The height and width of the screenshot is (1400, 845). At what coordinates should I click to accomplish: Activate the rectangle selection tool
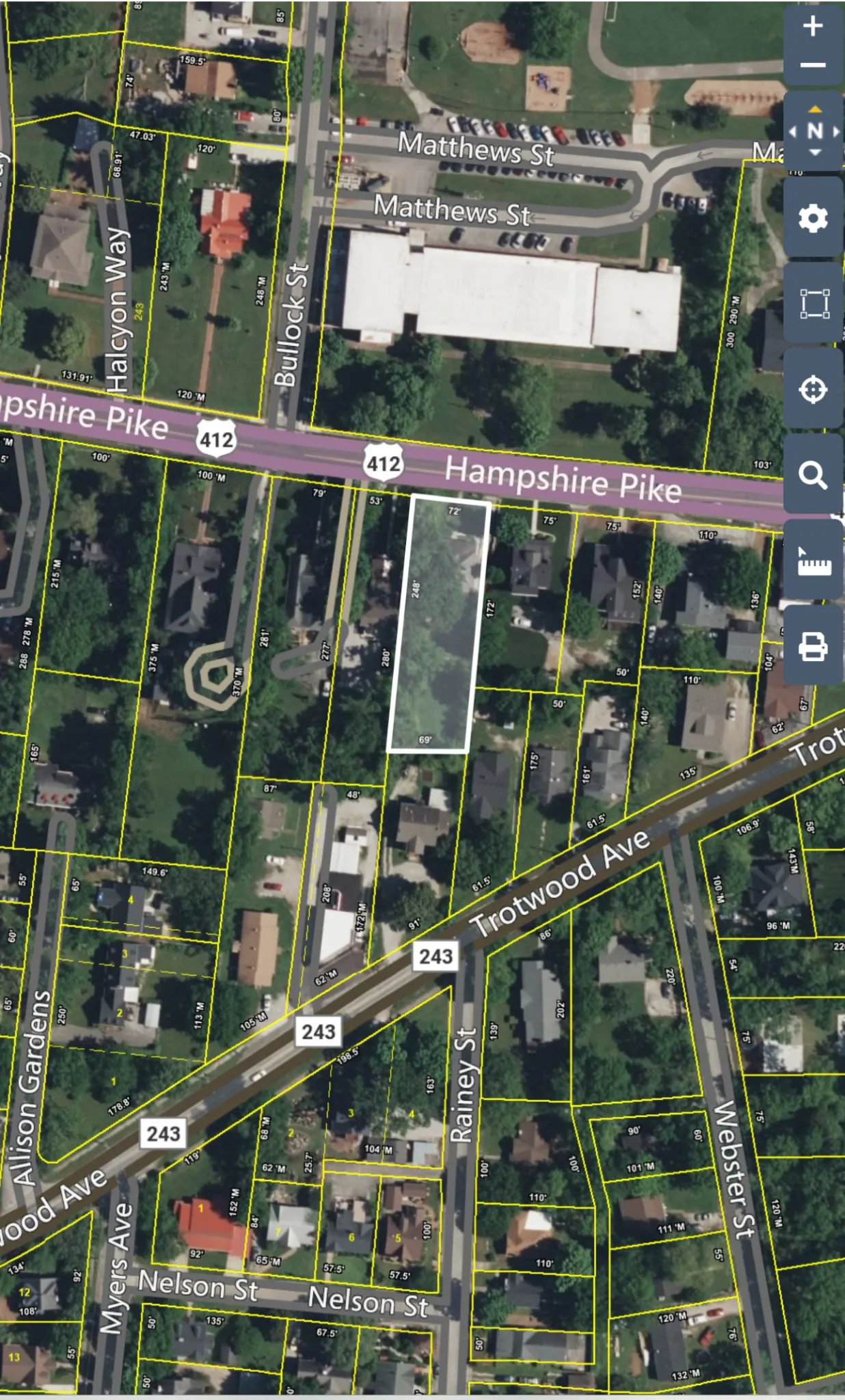point(814,304)
